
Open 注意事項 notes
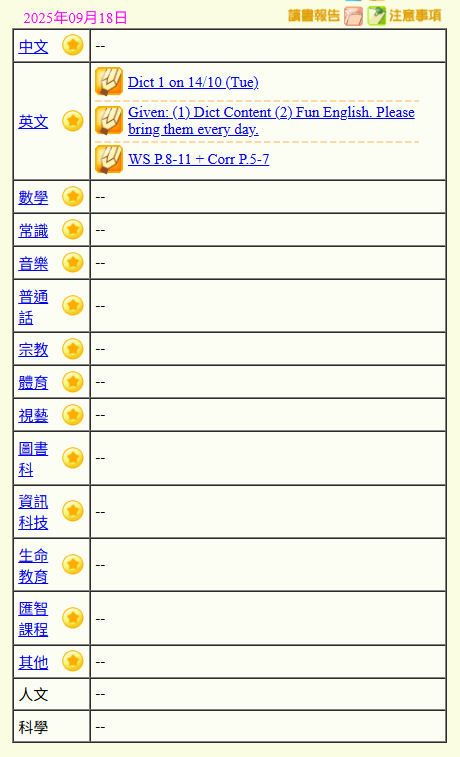click(404, 16)
